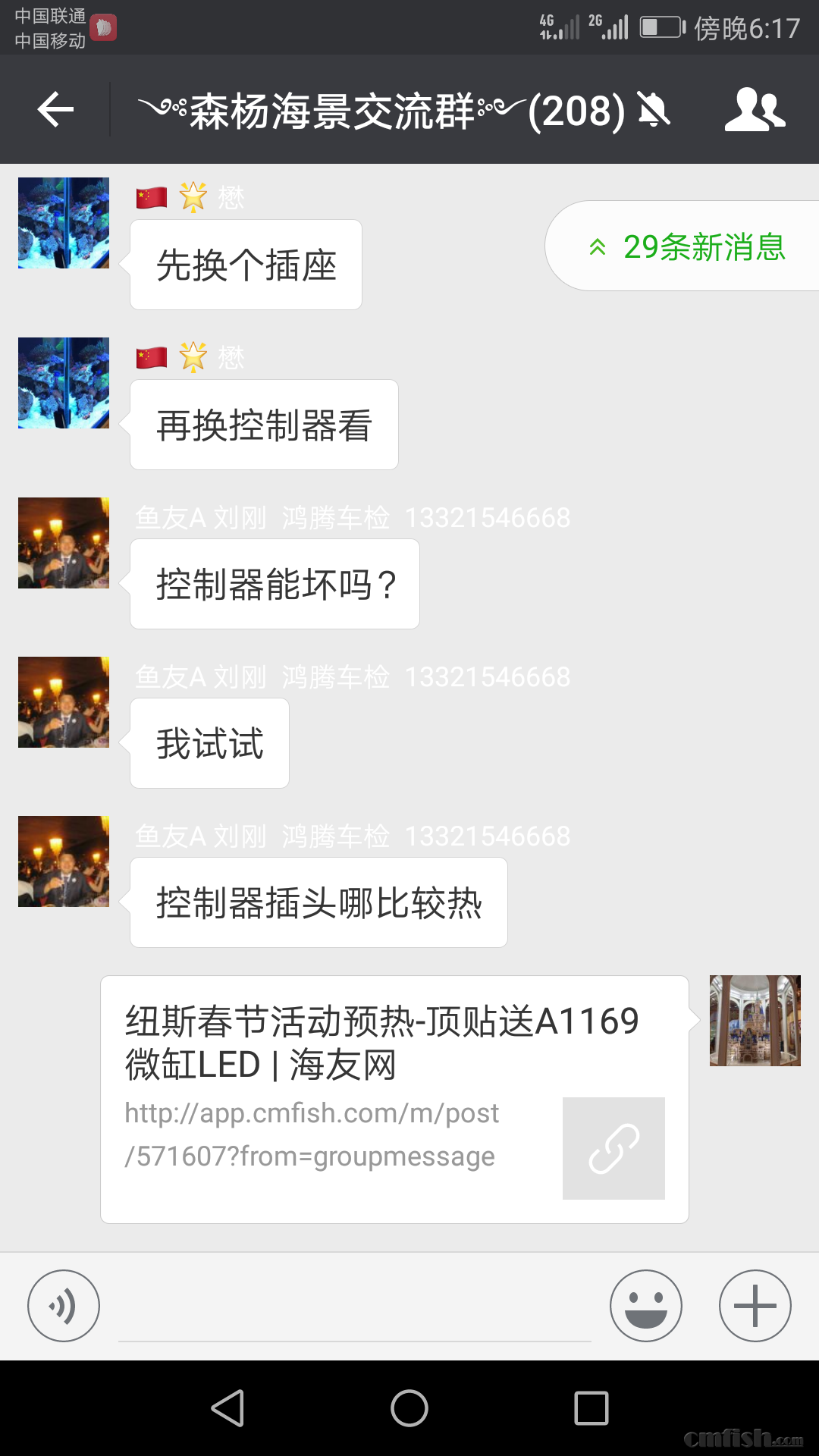This screenshot has height=1456, width=819.
Task: Go back from the group chat
Action: pyautogui.click(x=55, y=110)
